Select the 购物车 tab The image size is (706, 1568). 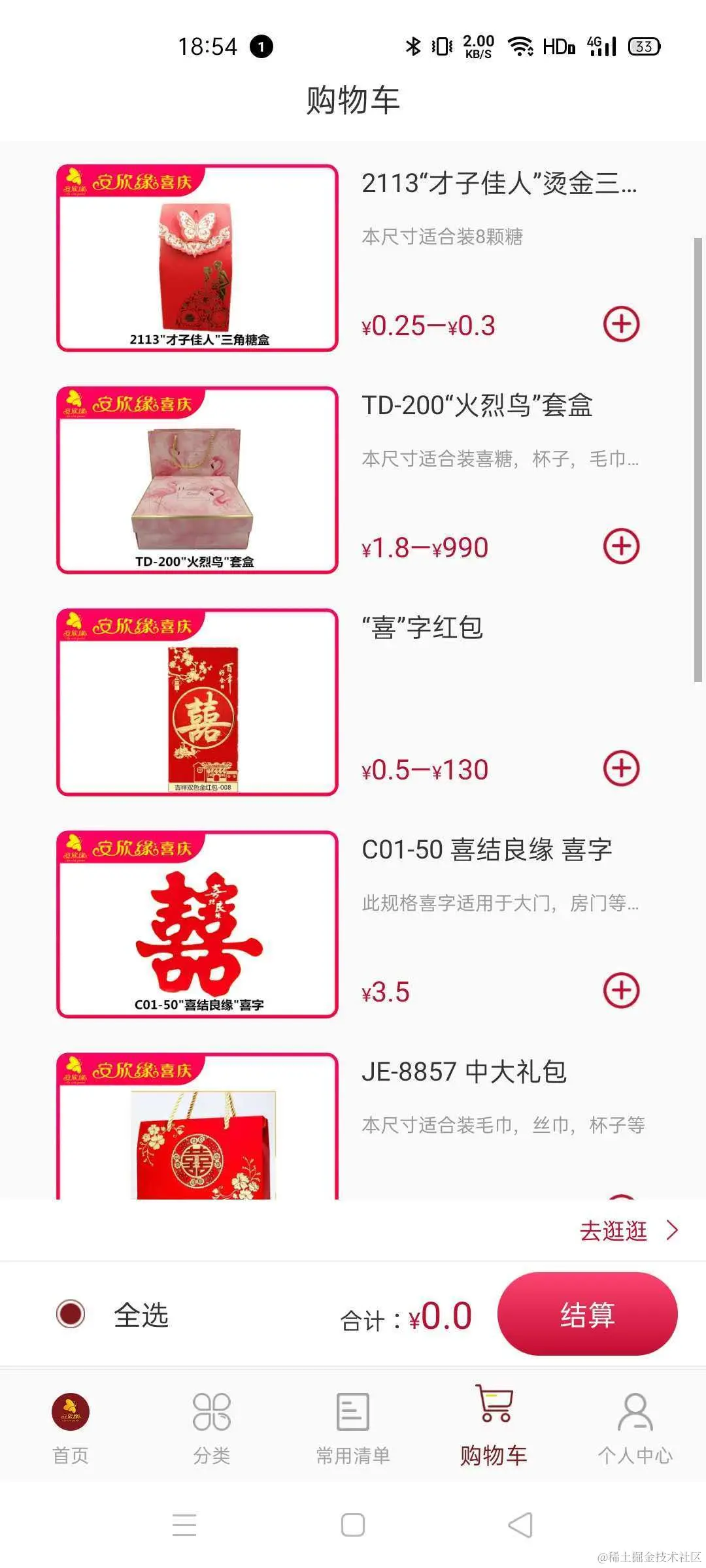point(494,1428)
